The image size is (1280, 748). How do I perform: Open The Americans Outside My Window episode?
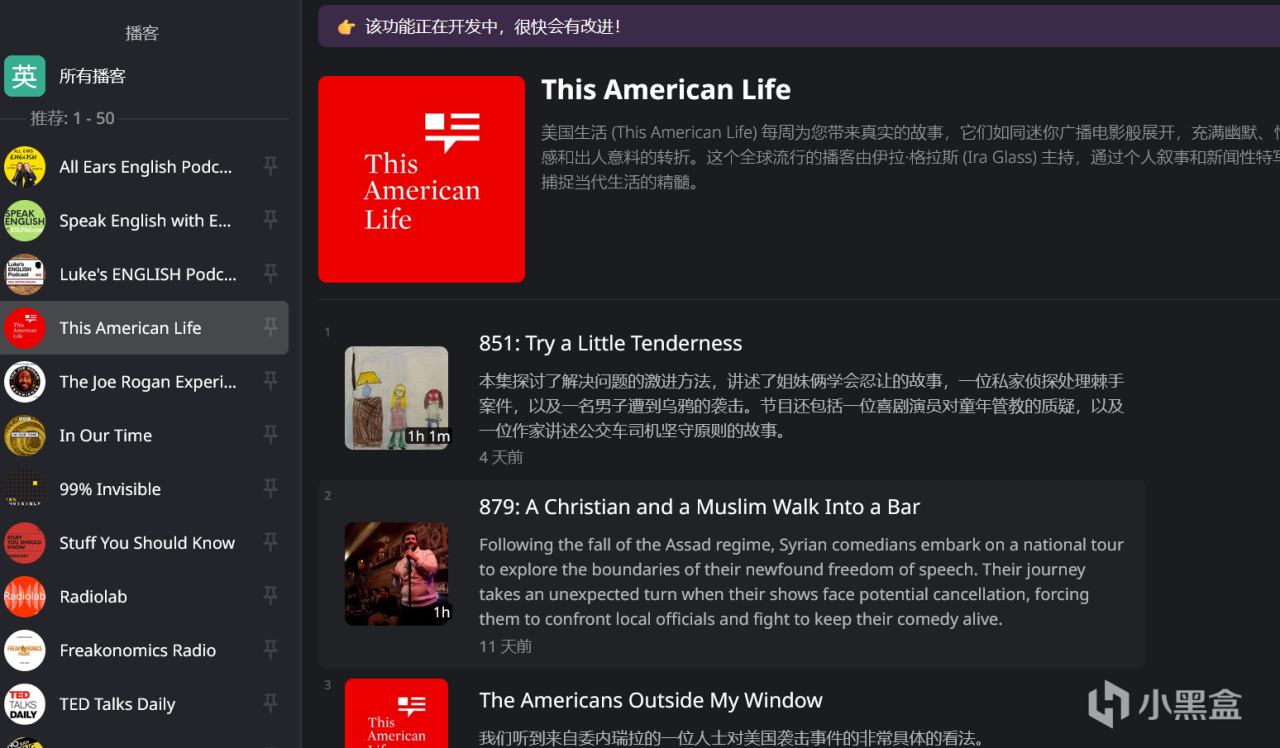coord(650,700)
